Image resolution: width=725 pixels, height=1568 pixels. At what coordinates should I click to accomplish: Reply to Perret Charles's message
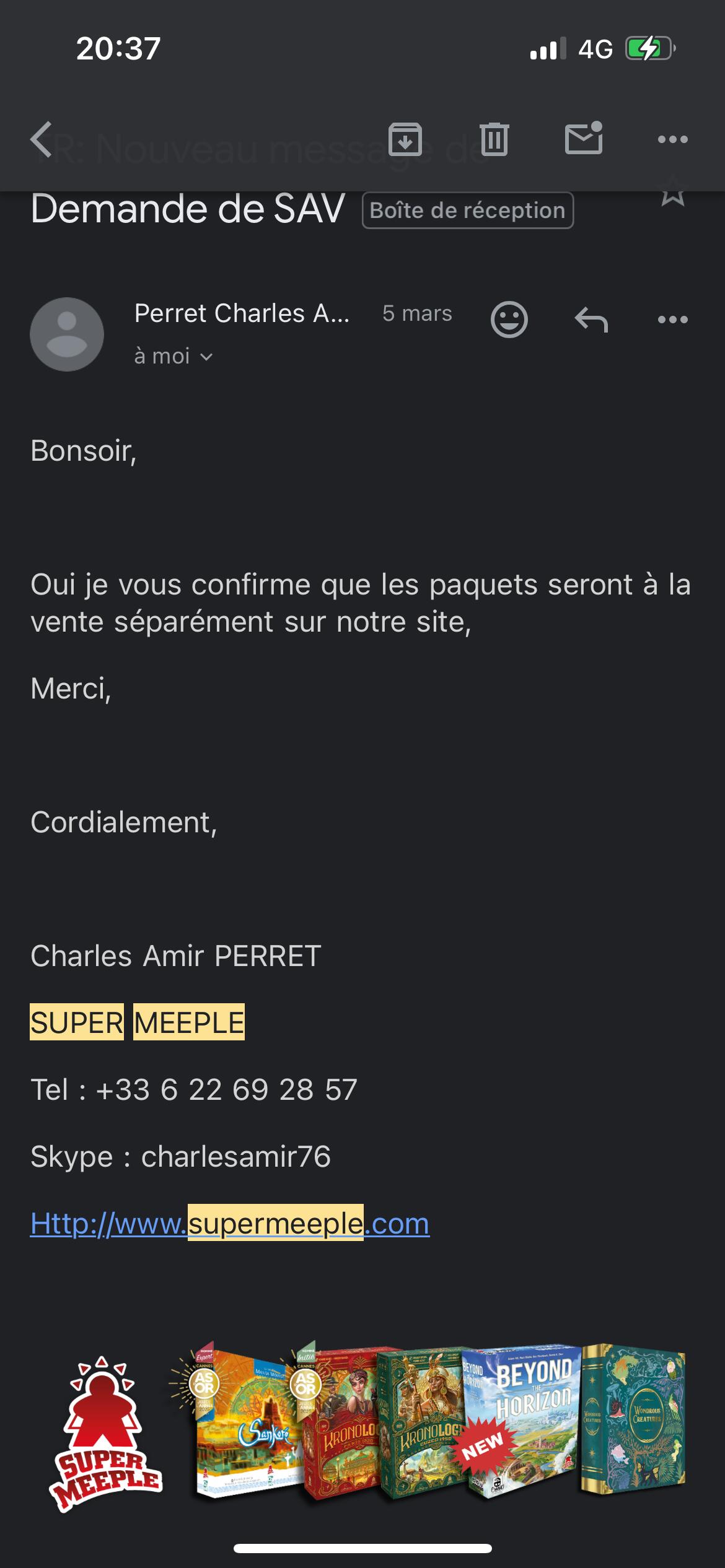point(591,320)
